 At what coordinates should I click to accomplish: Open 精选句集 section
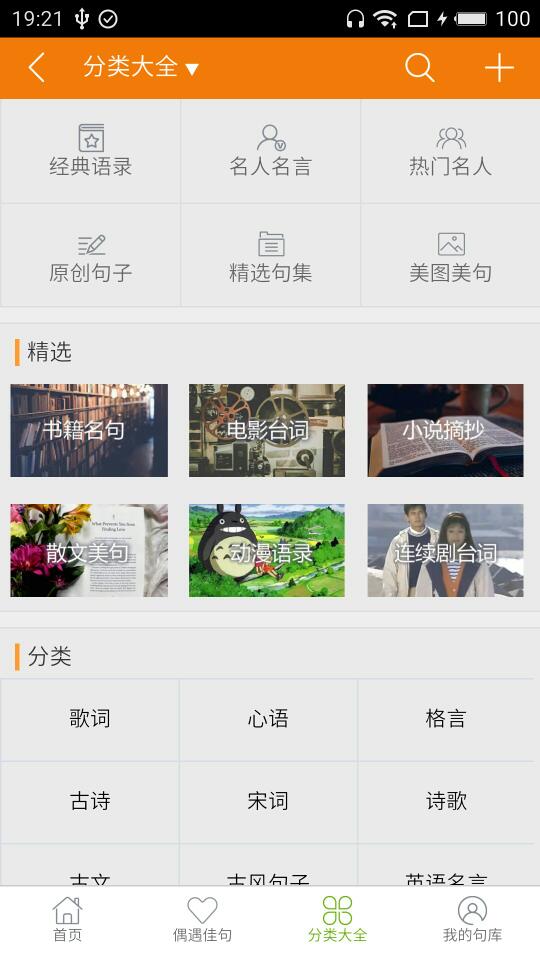click(x=271, y=255)
